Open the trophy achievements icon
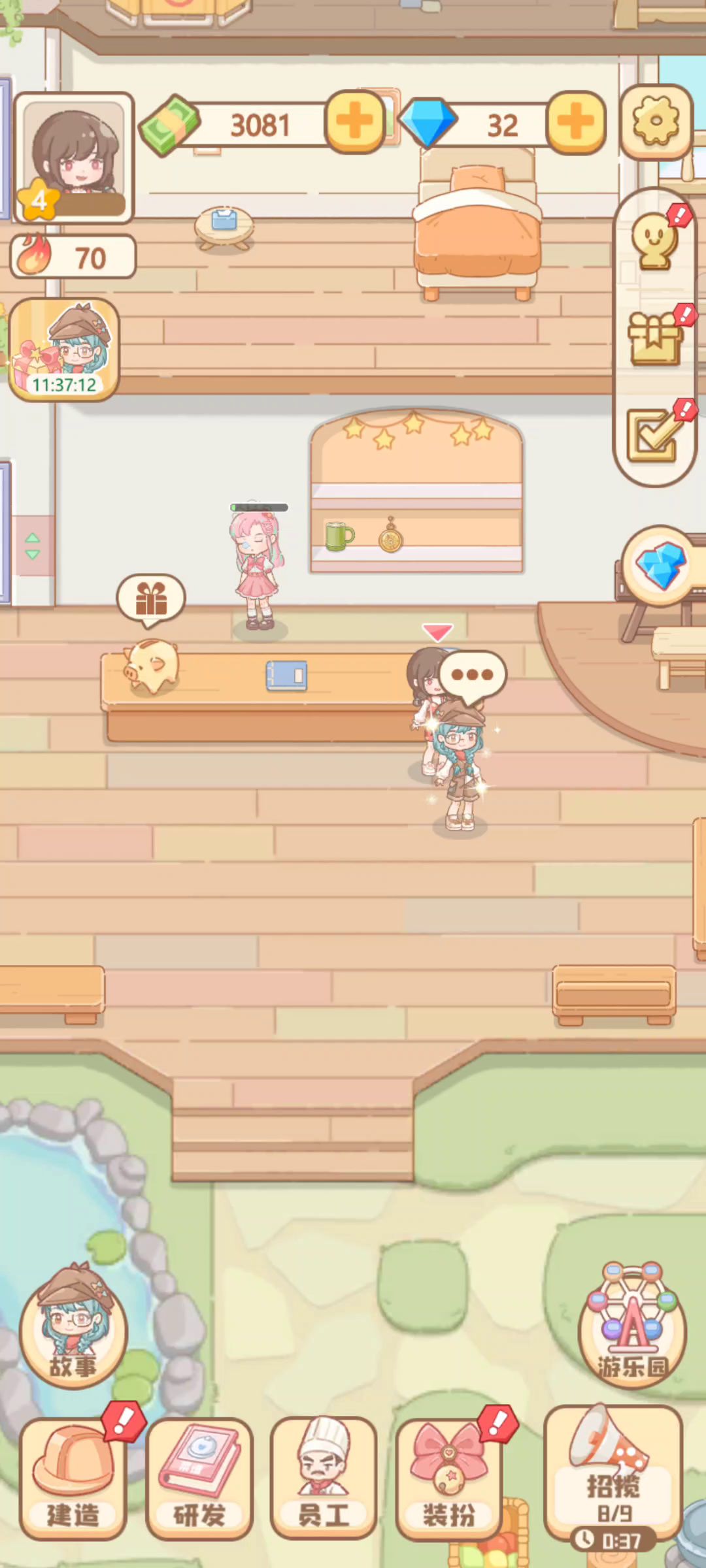The width and height of the screenshot is (706, 1568). [654, 240]
